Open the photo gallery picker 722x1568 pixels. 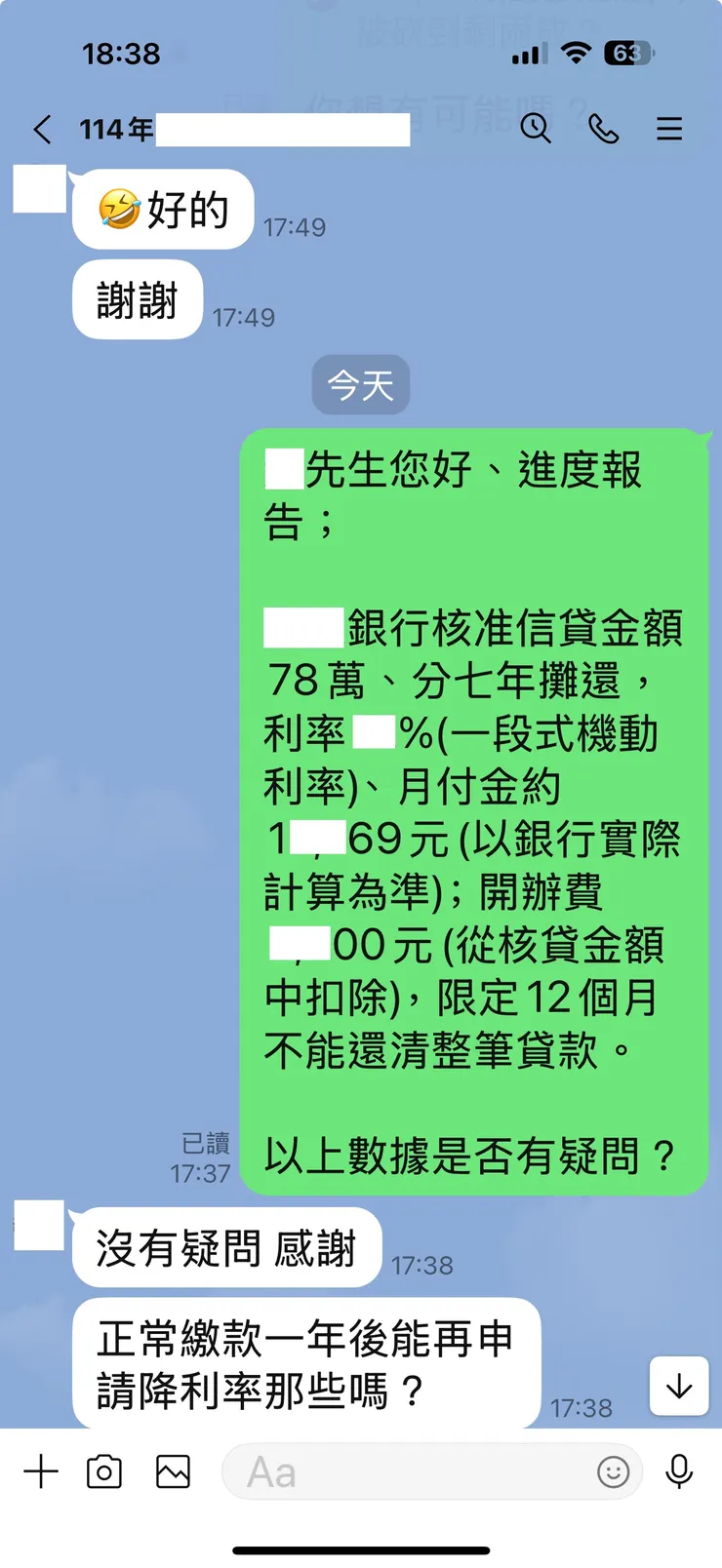172,1472
